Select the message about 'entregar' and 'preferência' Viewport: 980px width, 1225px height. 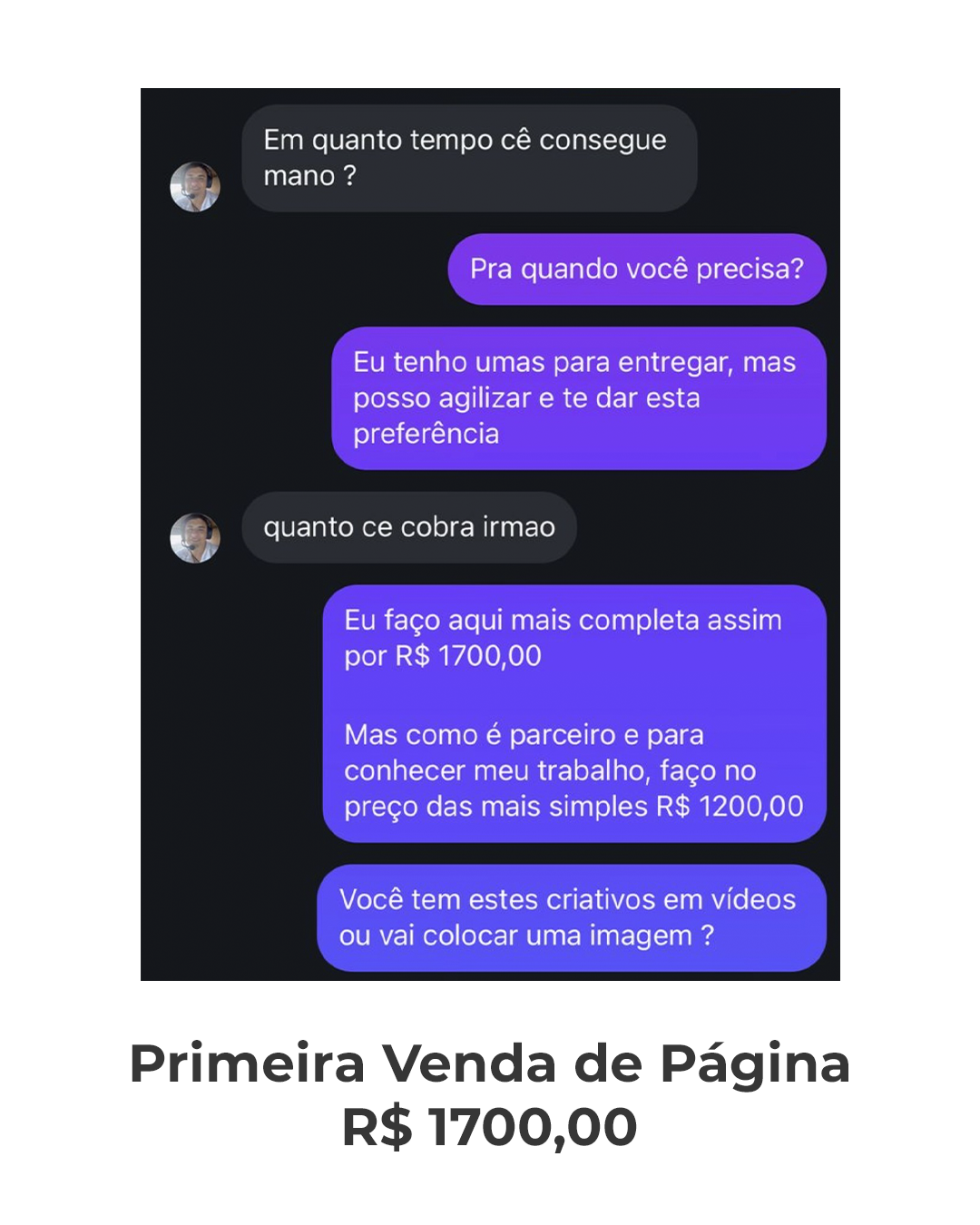pos(577,397)
